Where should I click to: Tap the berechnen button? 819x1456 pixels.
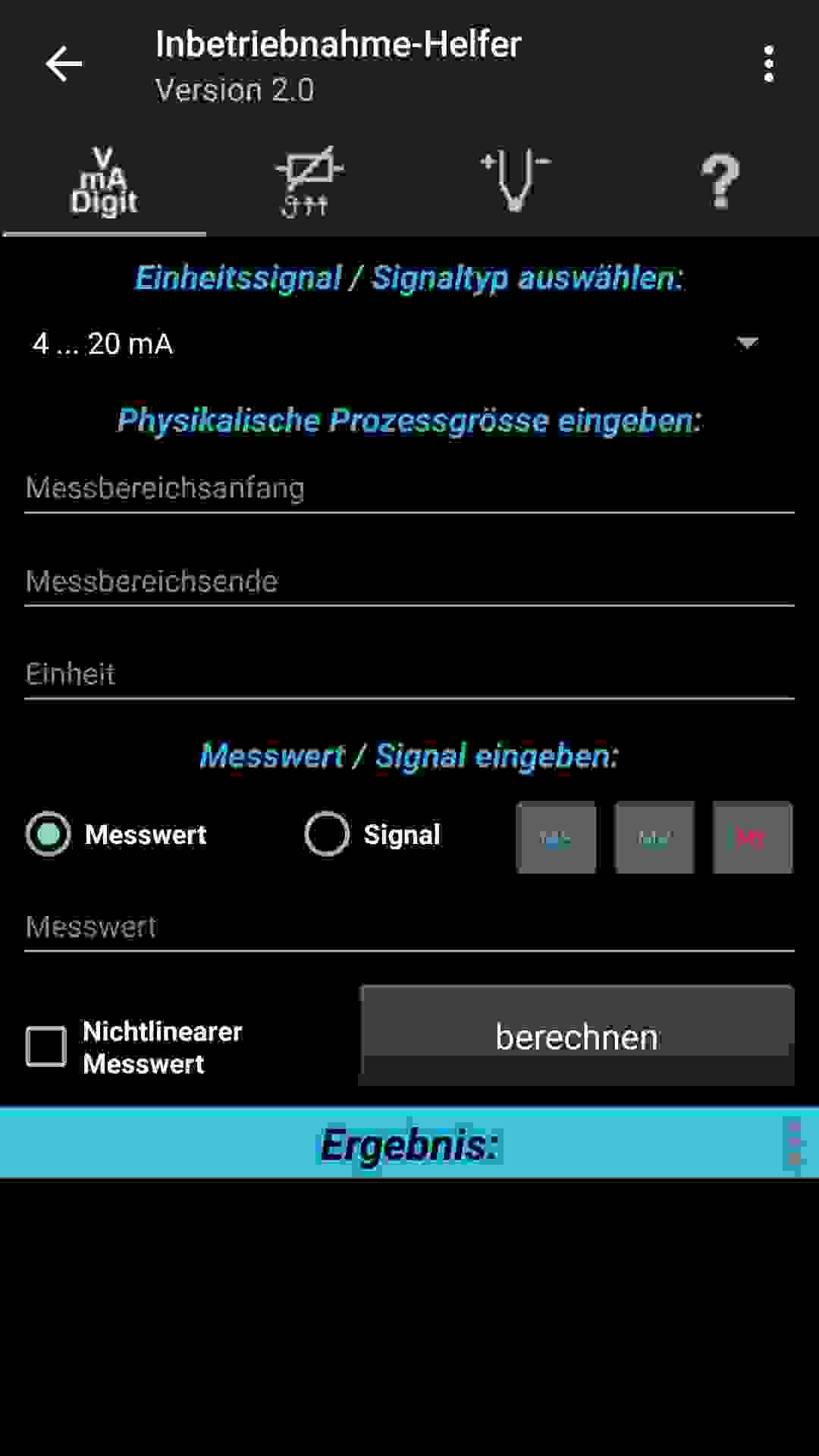pyautogui.click(x=577, y=1036)
